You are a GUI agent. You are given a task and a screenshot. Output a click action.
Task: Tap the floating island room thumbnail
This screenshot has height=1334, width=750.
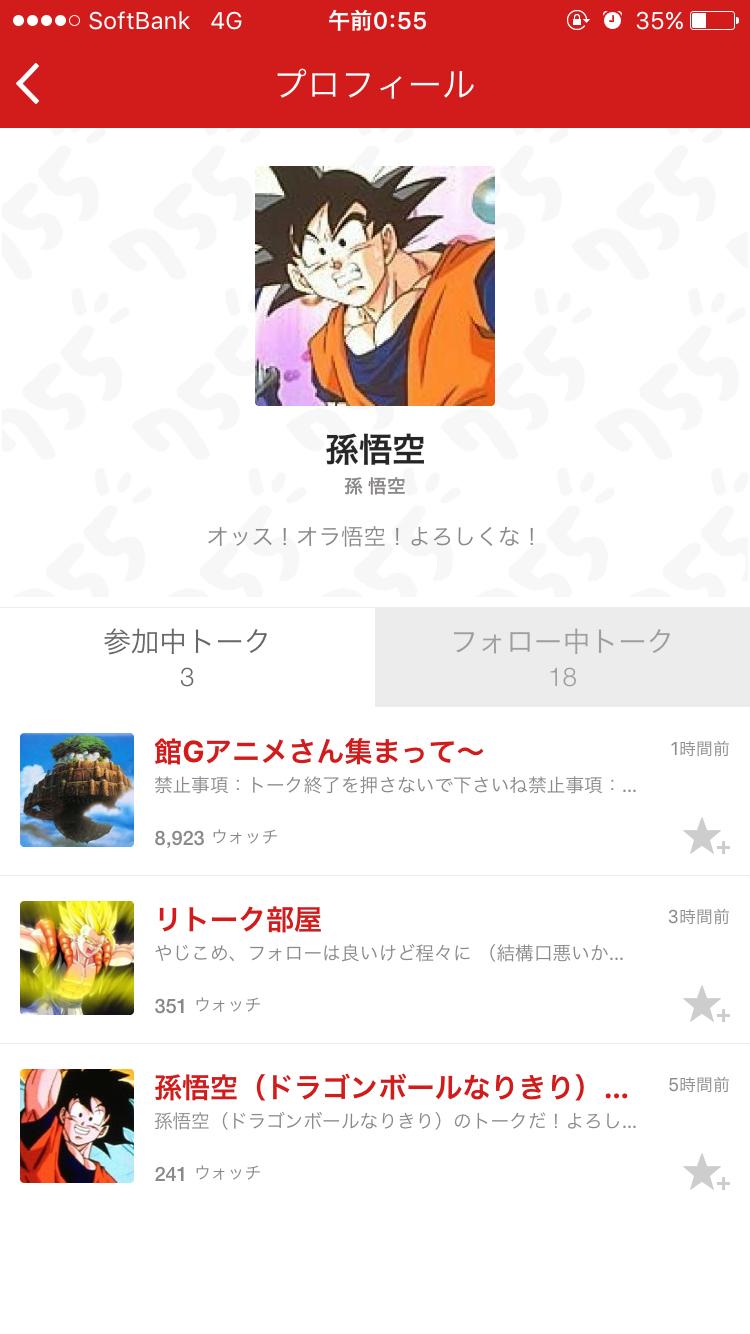pos(77,790)
